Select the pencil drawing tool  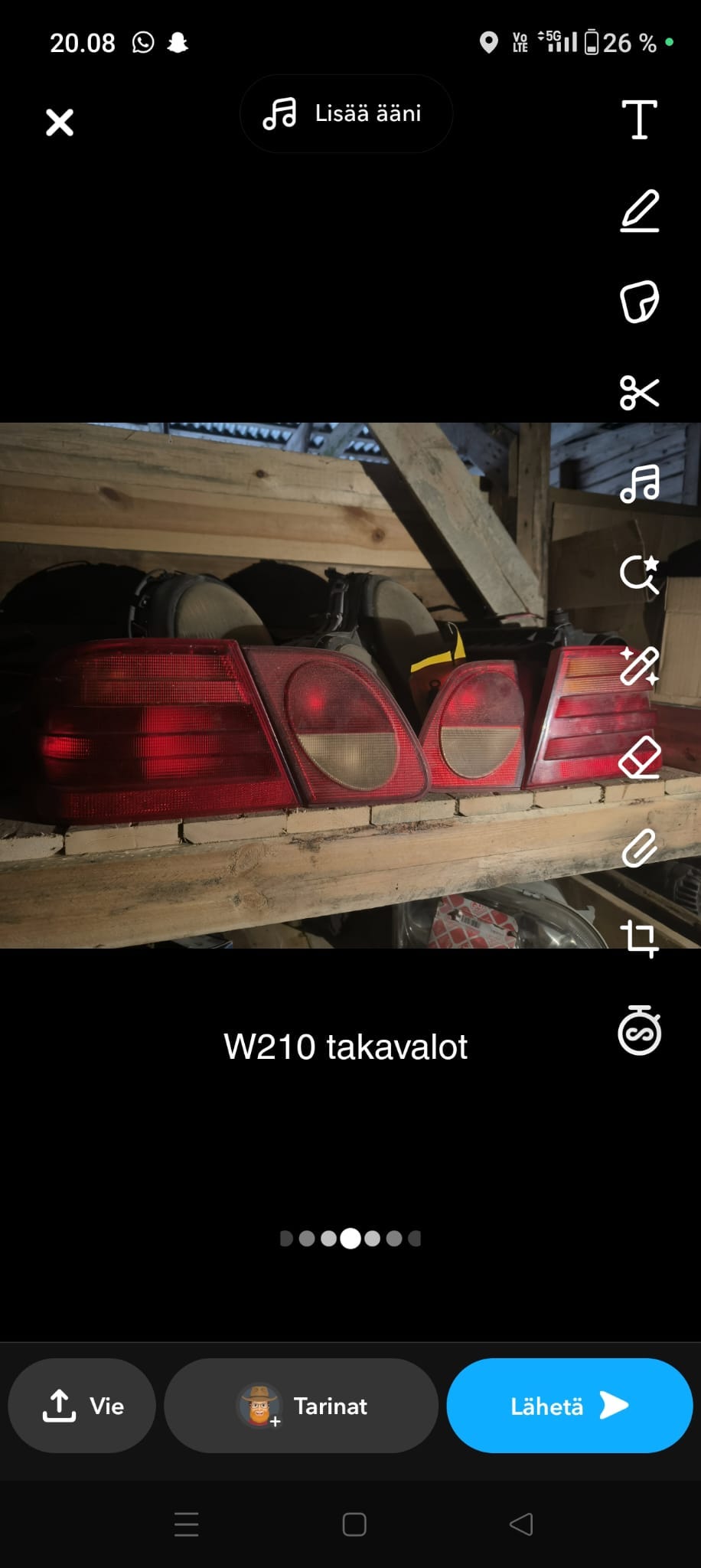pyautogui.click(x=639, y=211)
